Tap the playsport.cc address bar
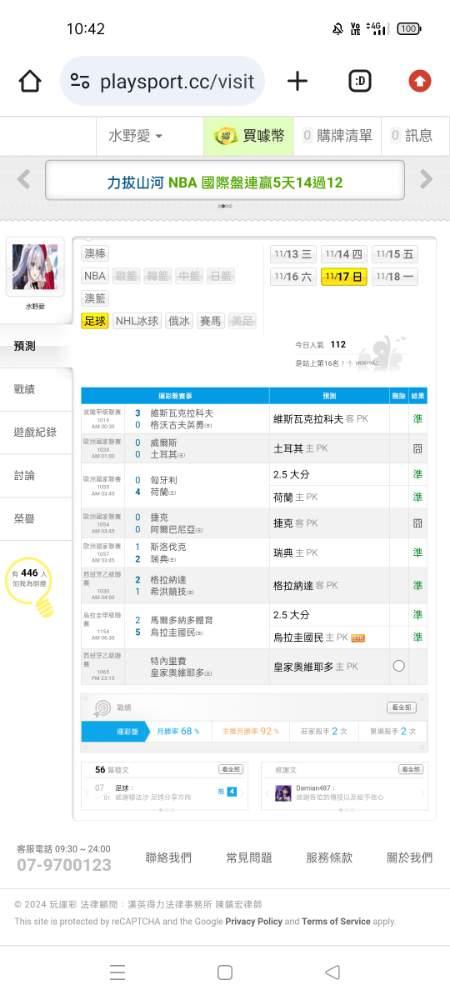Image resolution: width=450 pixels, height=1000 pixels. pyautogui.click(x=163, y=81)
